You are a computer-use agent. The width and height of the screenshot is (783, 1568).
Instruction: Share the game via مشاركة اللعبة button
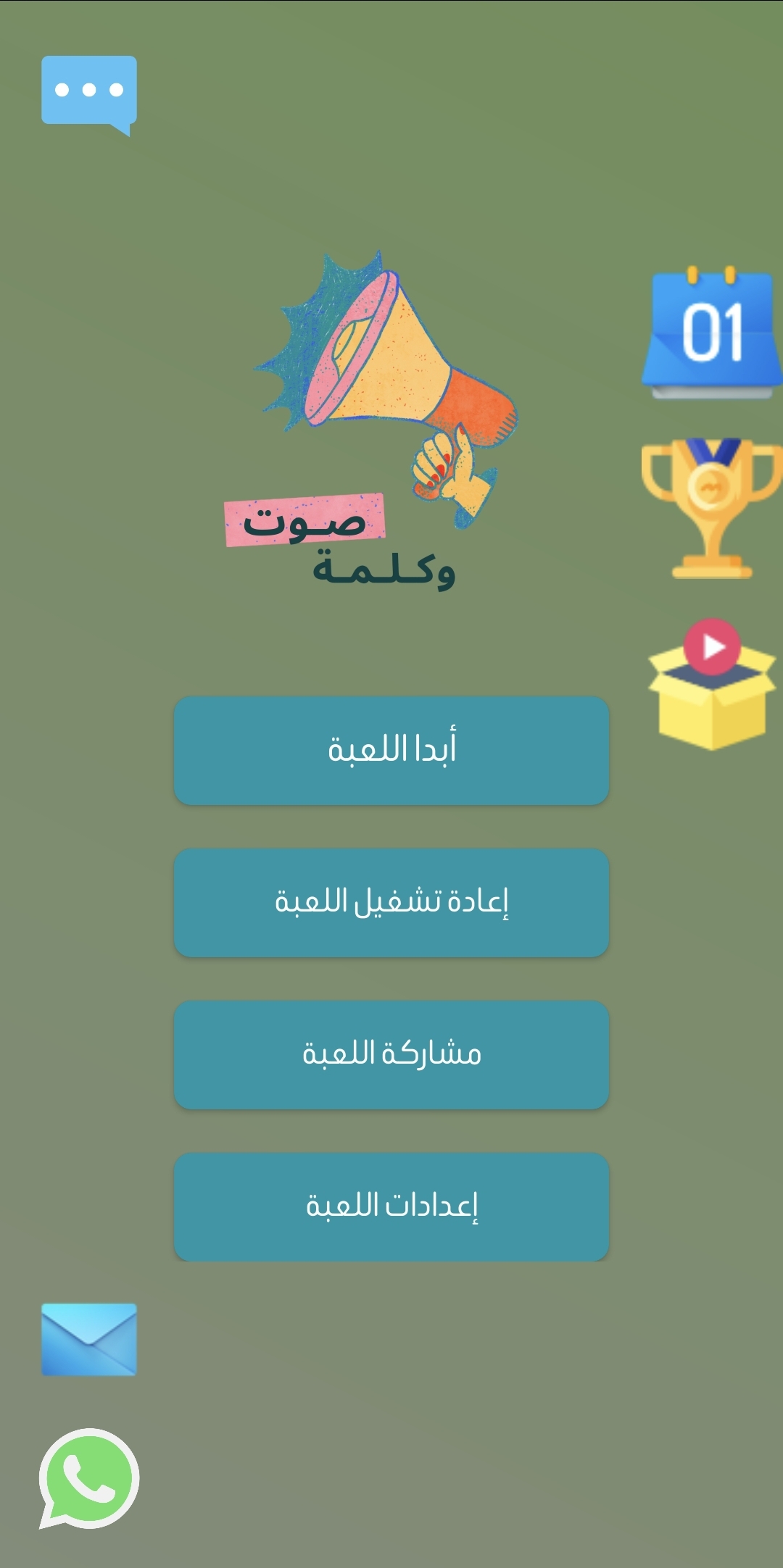coord(391,1056)
